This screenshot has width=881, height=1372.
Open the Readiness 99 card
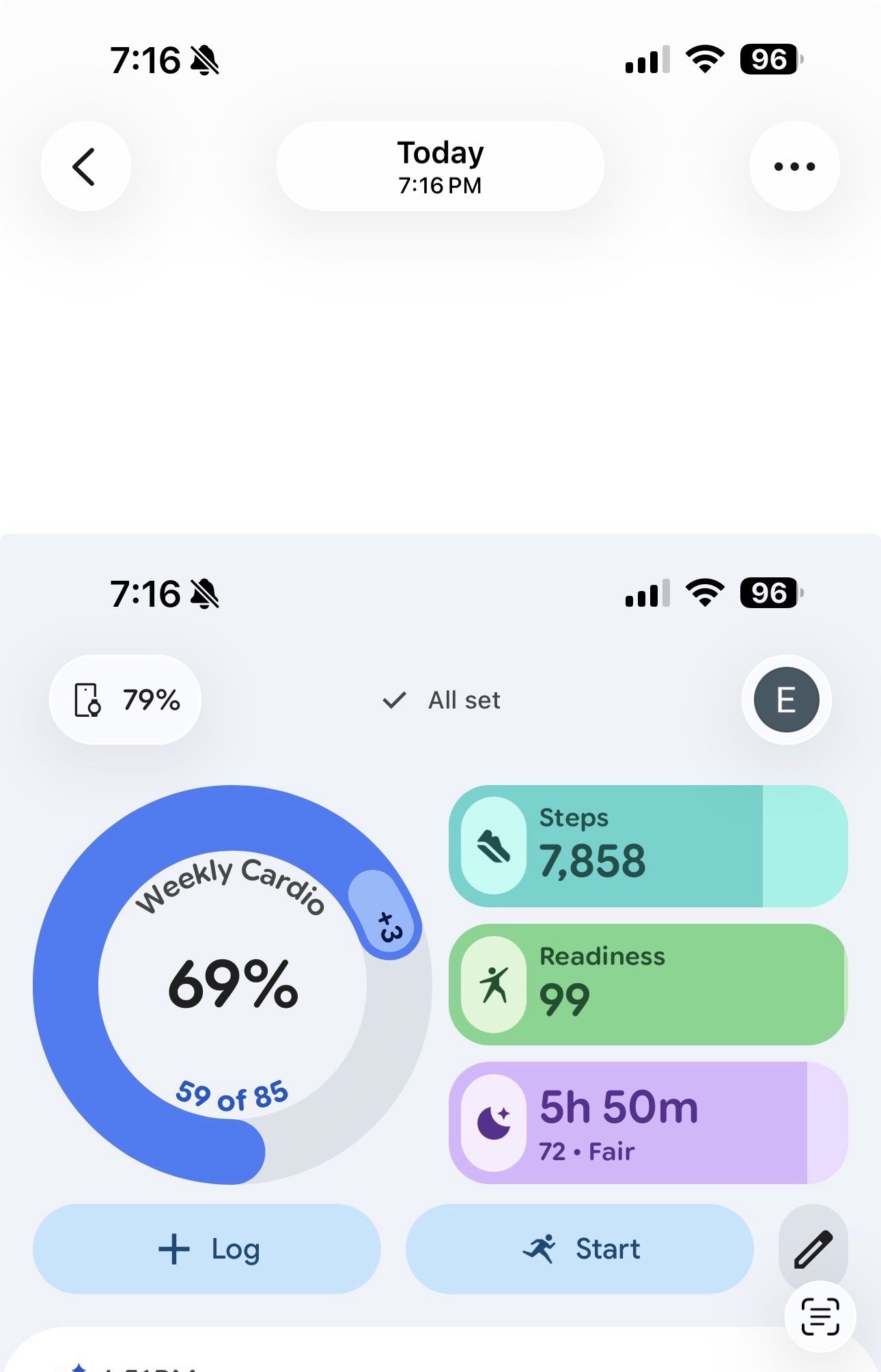coord(648,985)
